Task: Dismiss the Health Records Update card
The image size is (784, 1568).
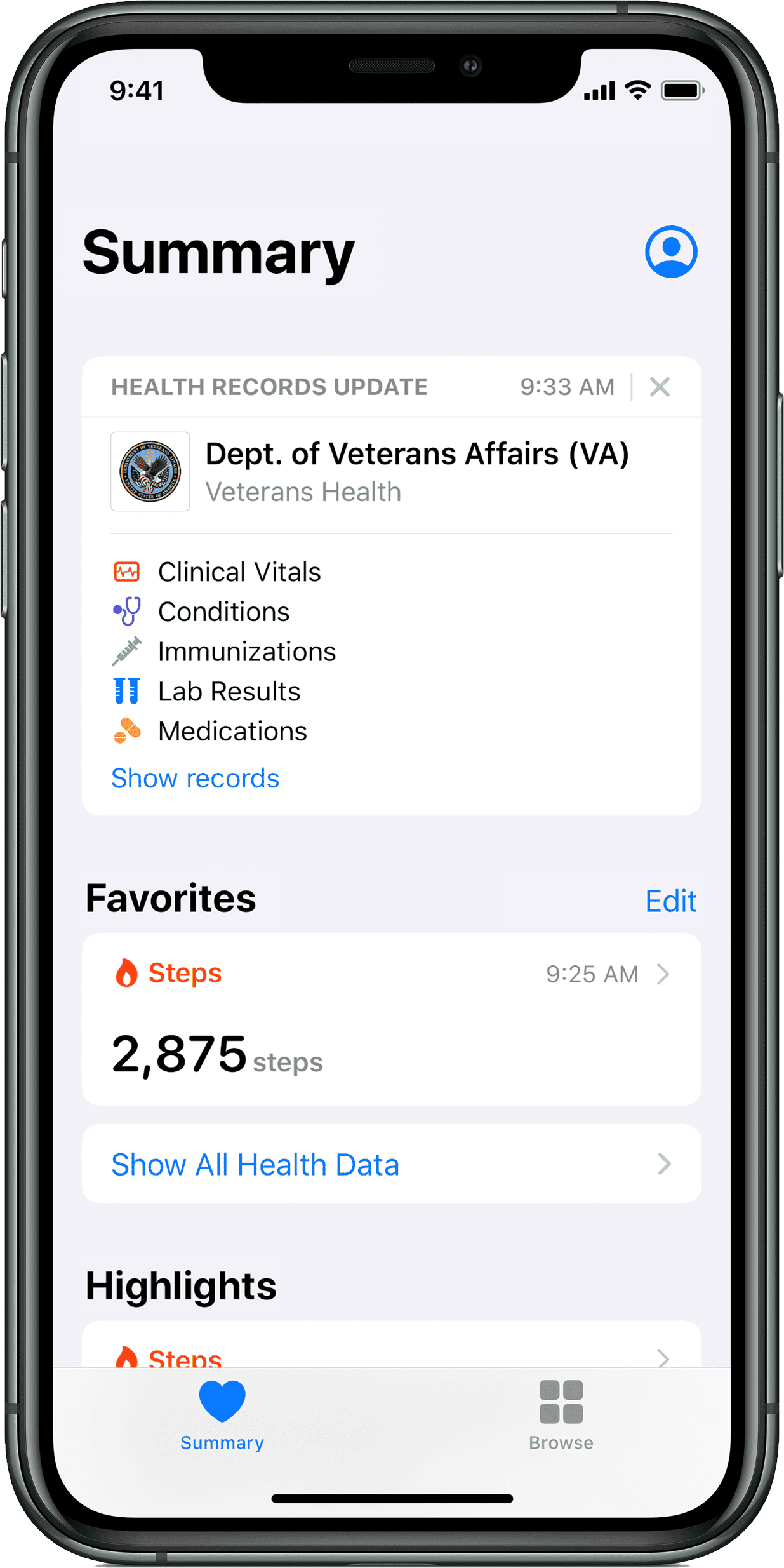Action: click(x=660, y=387)
